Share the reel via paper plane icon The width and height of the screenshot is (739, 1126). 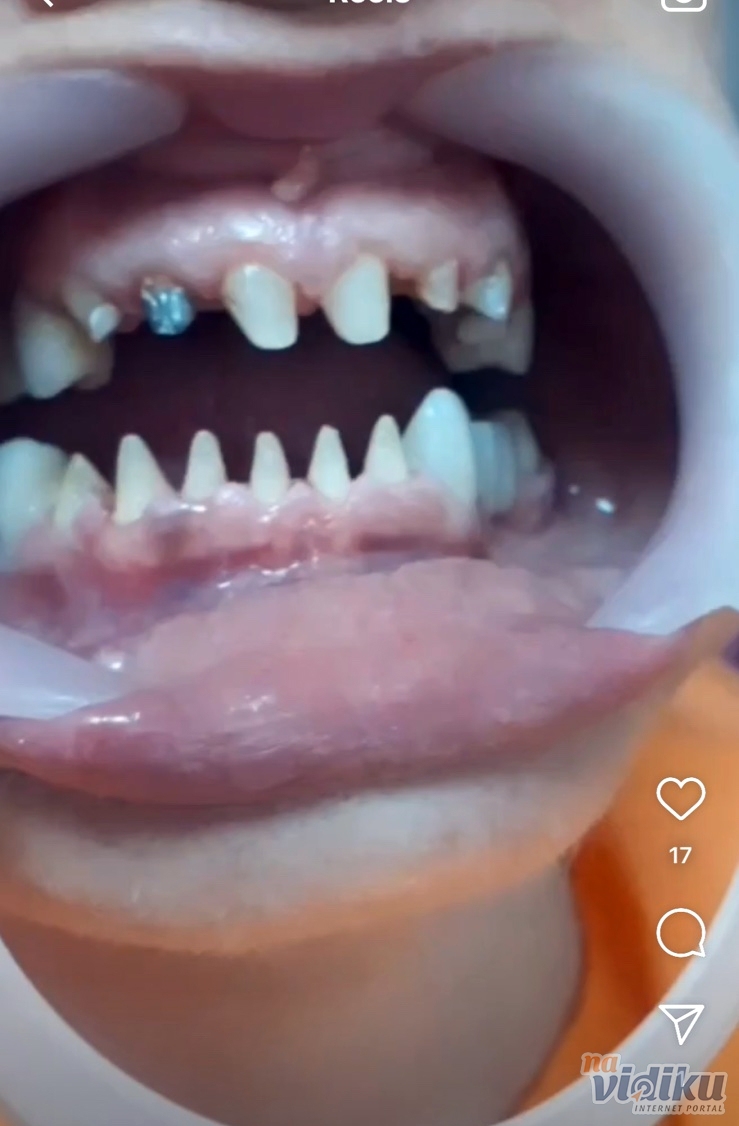pos(681,1023)
